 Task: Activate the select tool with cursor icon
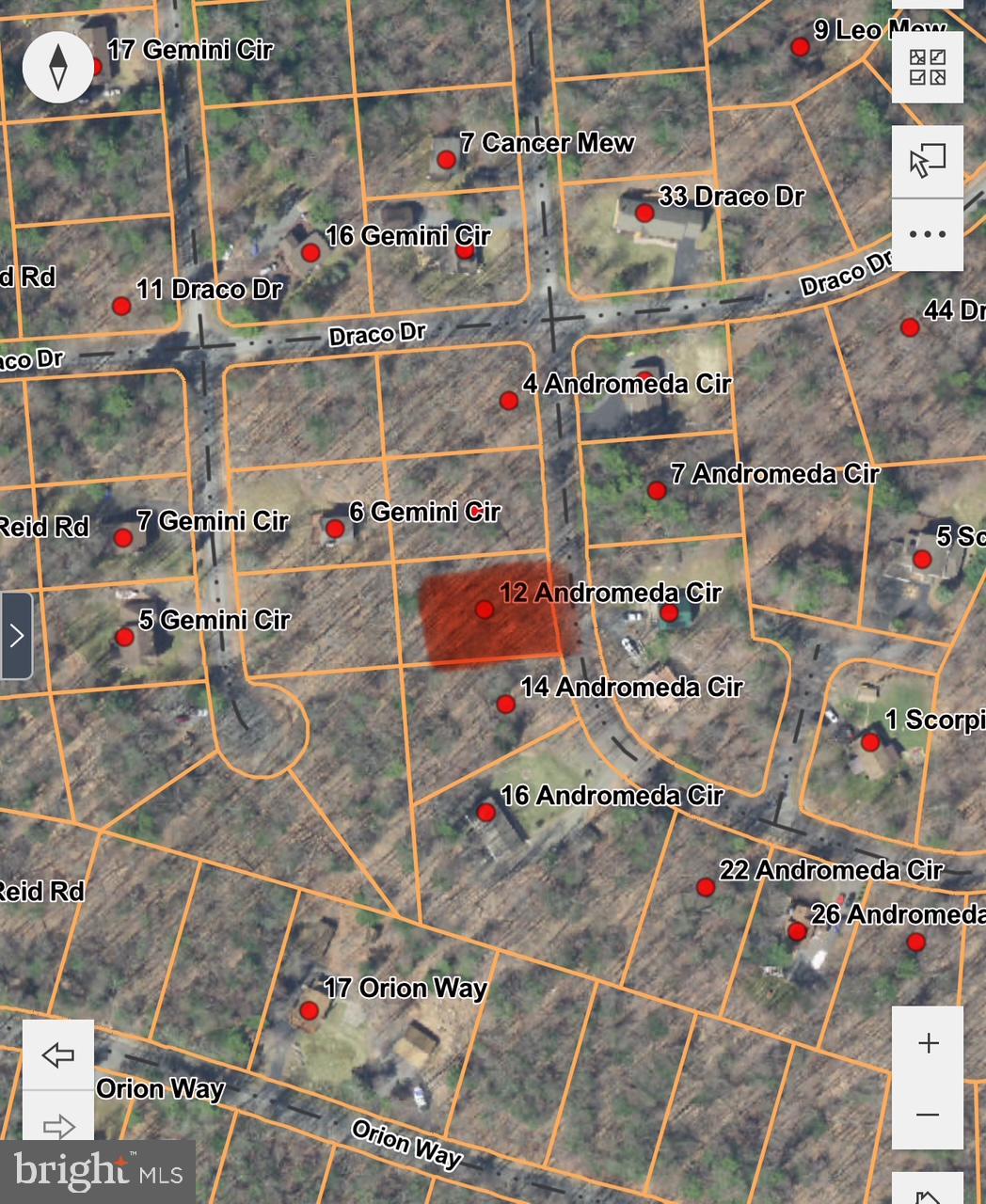coord(927,161)
